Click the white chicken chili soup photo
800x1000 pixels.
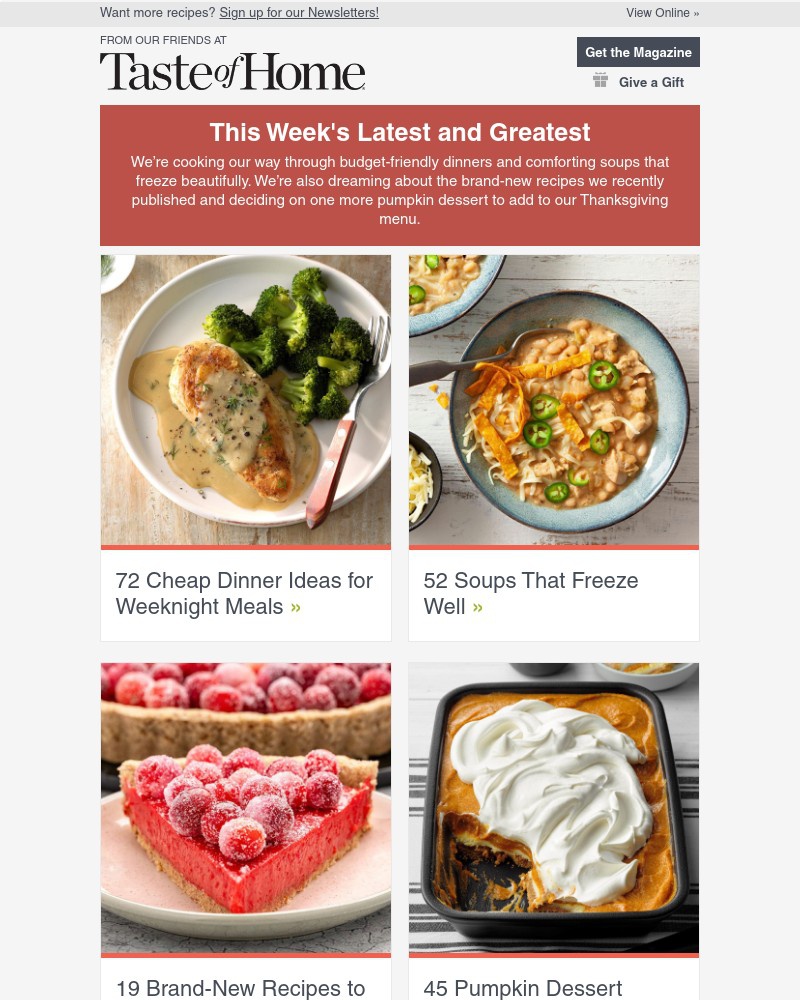tap(553, 400)
